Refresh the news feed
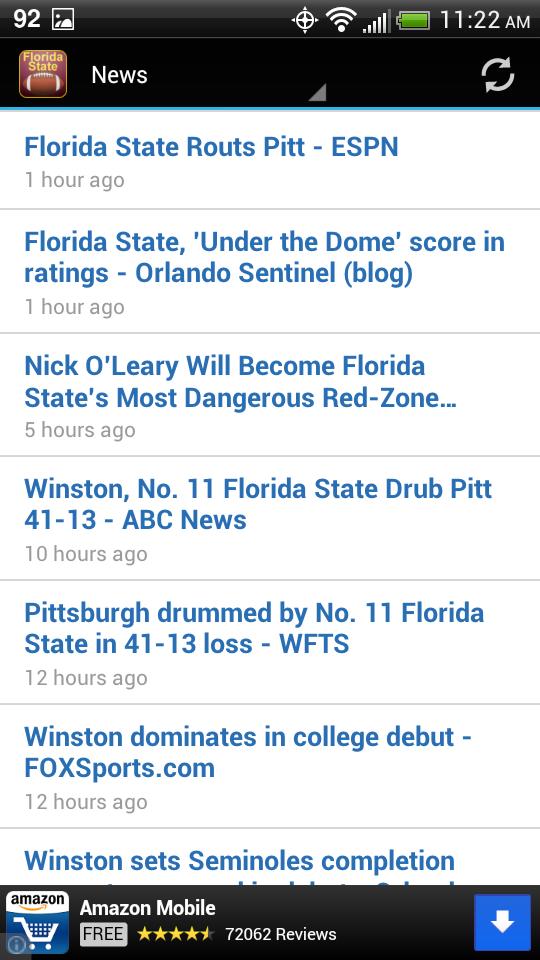Image resolution: width=540 pixels, height=960 pixels. tap(497, 75)
